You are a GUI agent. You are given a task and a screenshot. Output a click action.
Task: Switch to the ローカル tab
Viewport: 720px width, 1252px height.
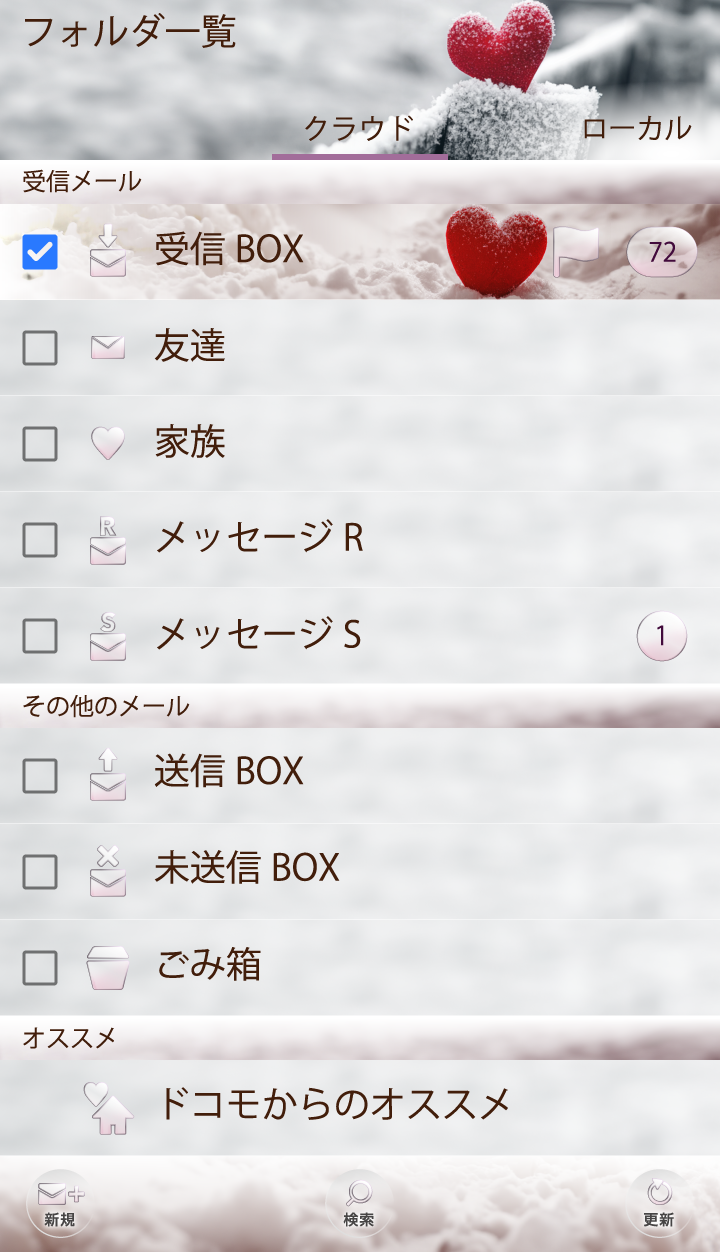[636, 128]
